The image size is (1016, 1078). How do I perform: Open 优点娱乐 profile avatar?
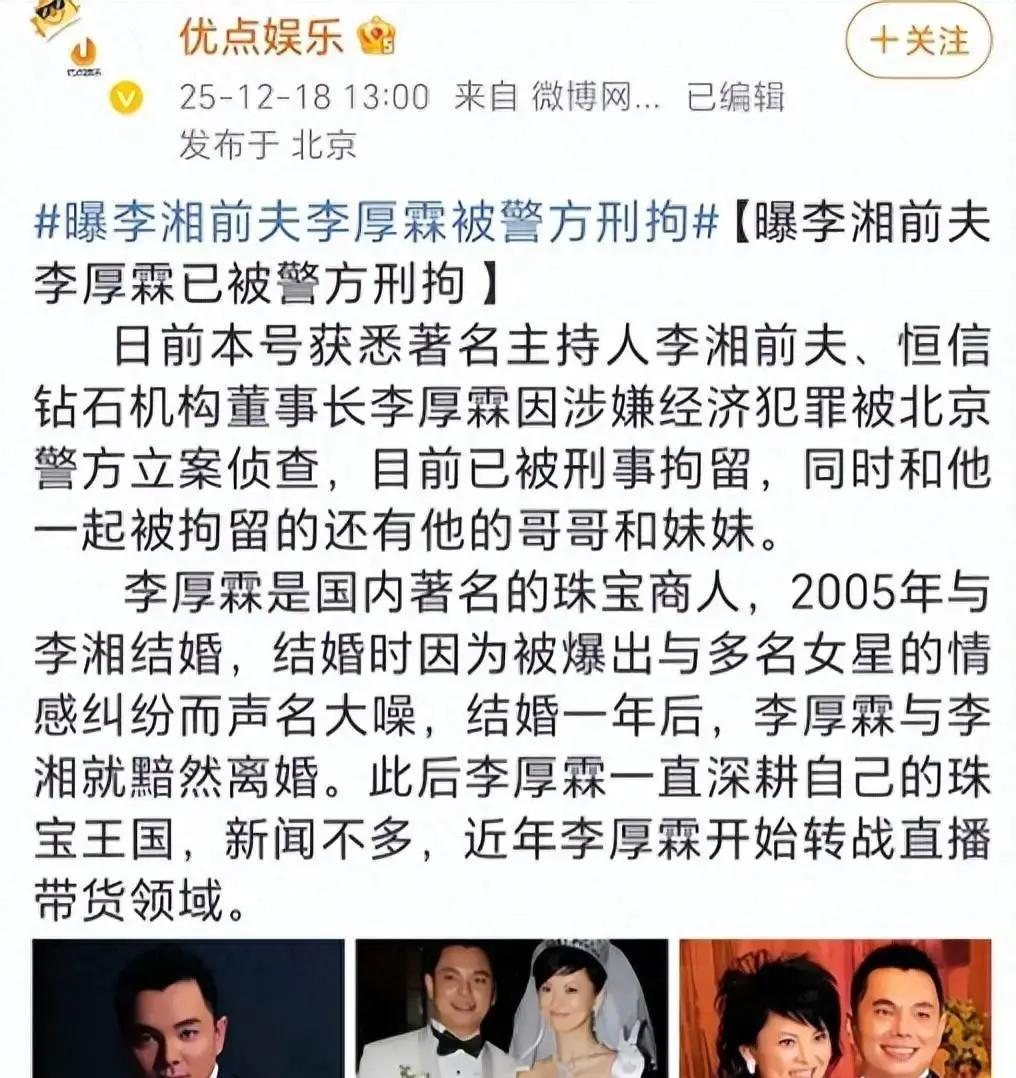click(x=84, y=50)
